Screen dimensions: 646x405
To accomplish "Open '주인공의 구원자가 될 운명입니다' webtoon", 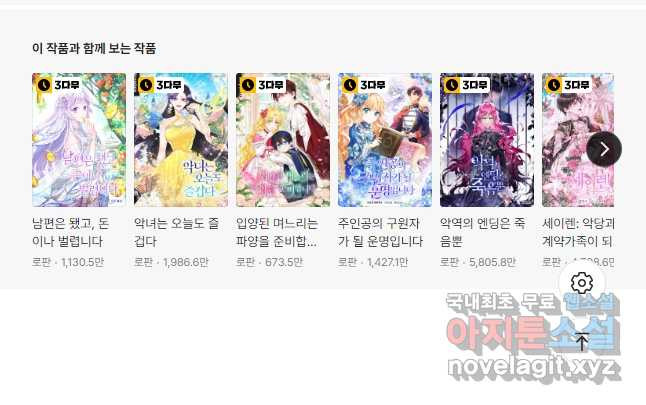I will click(385, 140).
